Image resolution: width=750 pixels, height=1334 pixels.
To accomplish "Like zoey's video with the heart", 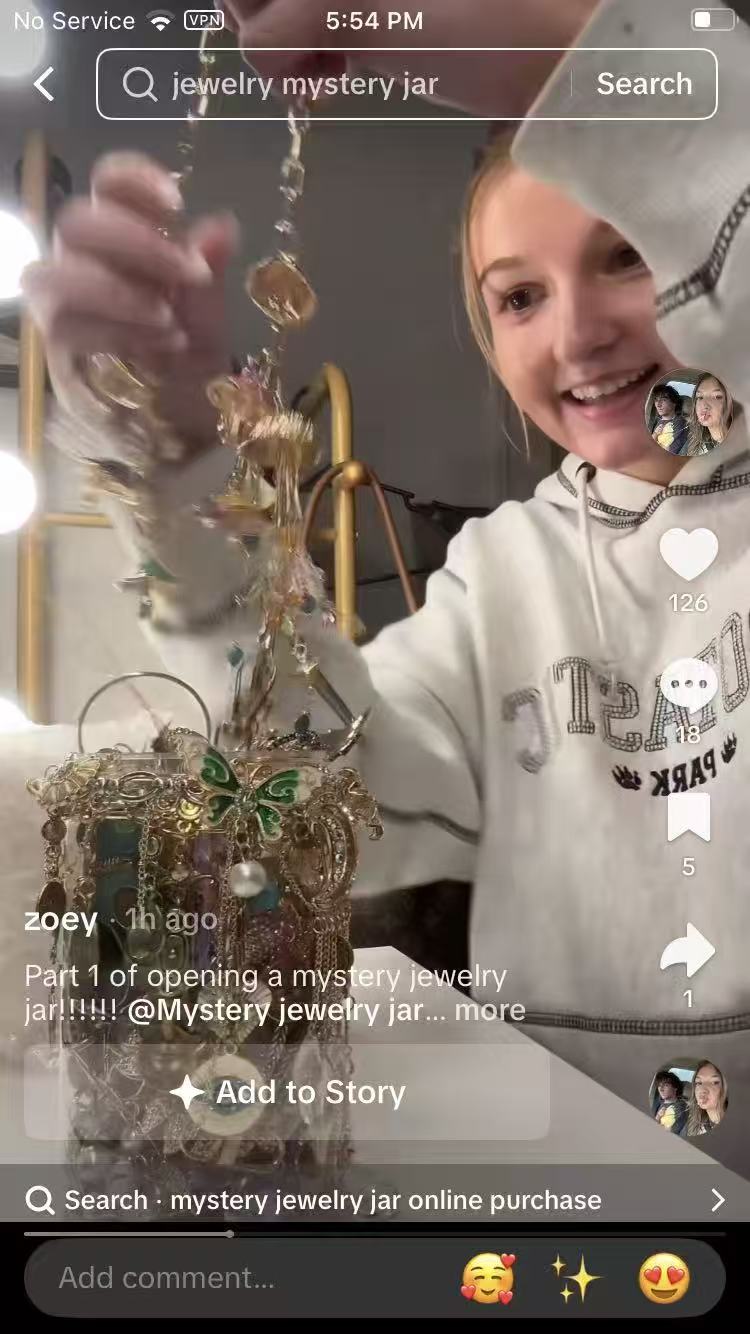I will coord(688,555).
